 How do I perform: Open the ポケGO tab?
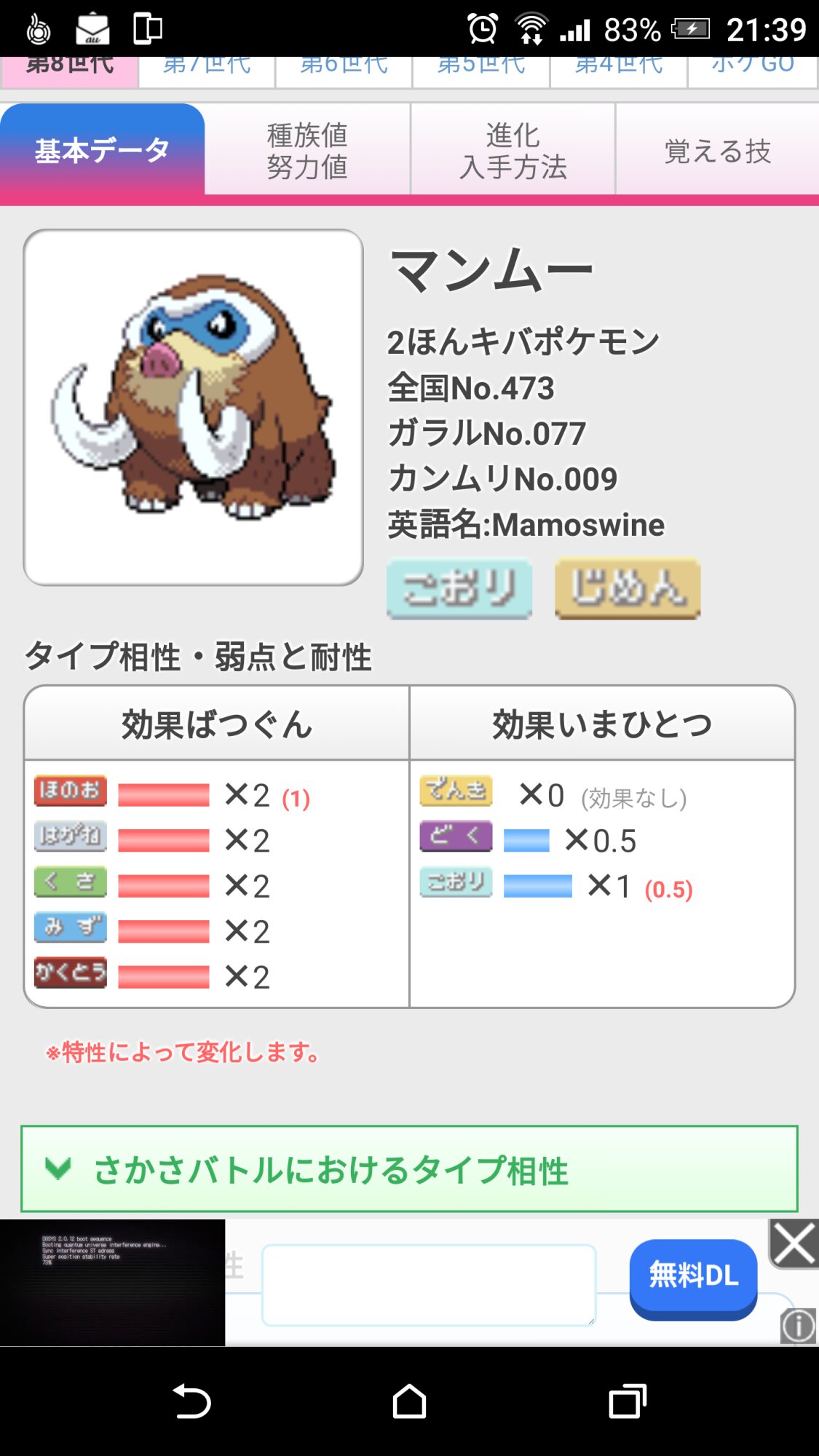coord(753,71)
